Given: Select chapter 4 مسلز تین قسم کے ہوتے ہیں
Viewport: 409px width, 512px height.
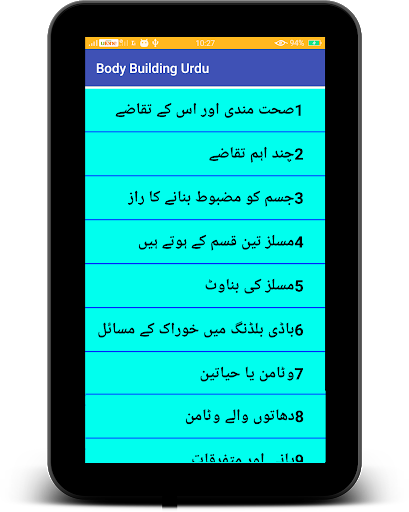Looking at the screenshot, I should pyautogui.click(x=205, y=242).
